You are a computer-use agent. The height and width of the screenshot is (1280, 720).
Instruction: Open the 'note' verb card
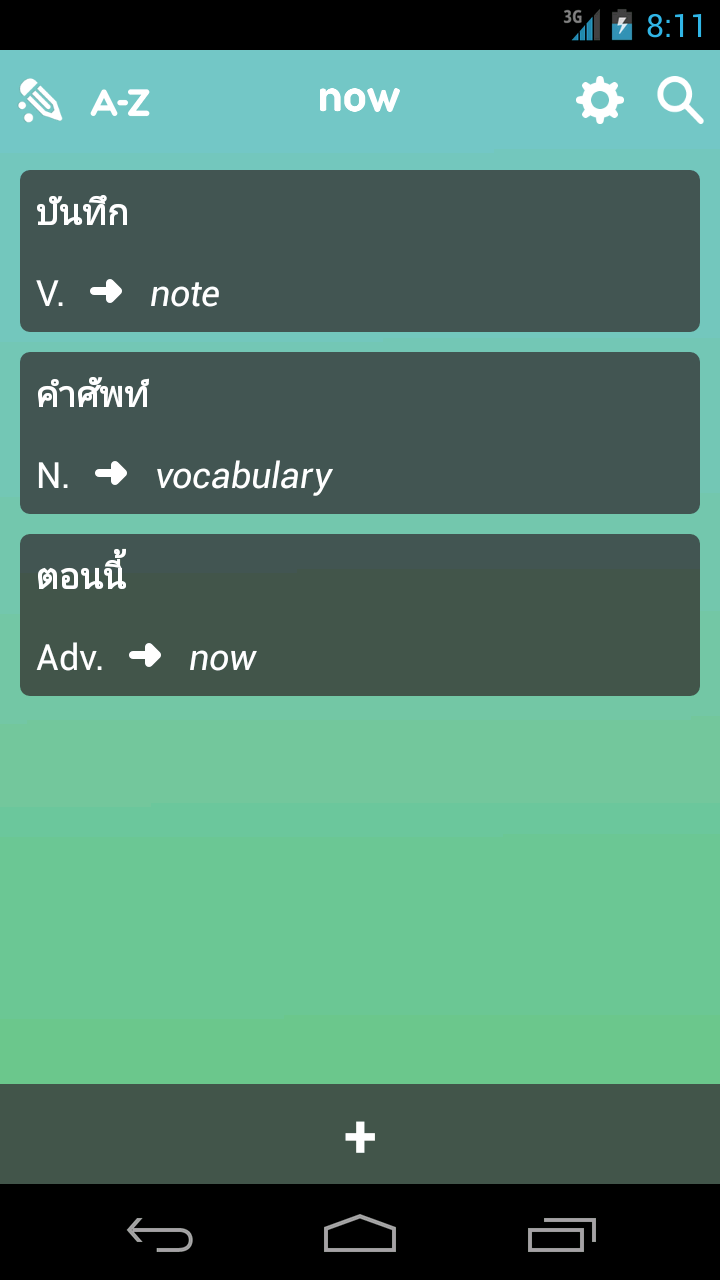click(x=360, y=251)
